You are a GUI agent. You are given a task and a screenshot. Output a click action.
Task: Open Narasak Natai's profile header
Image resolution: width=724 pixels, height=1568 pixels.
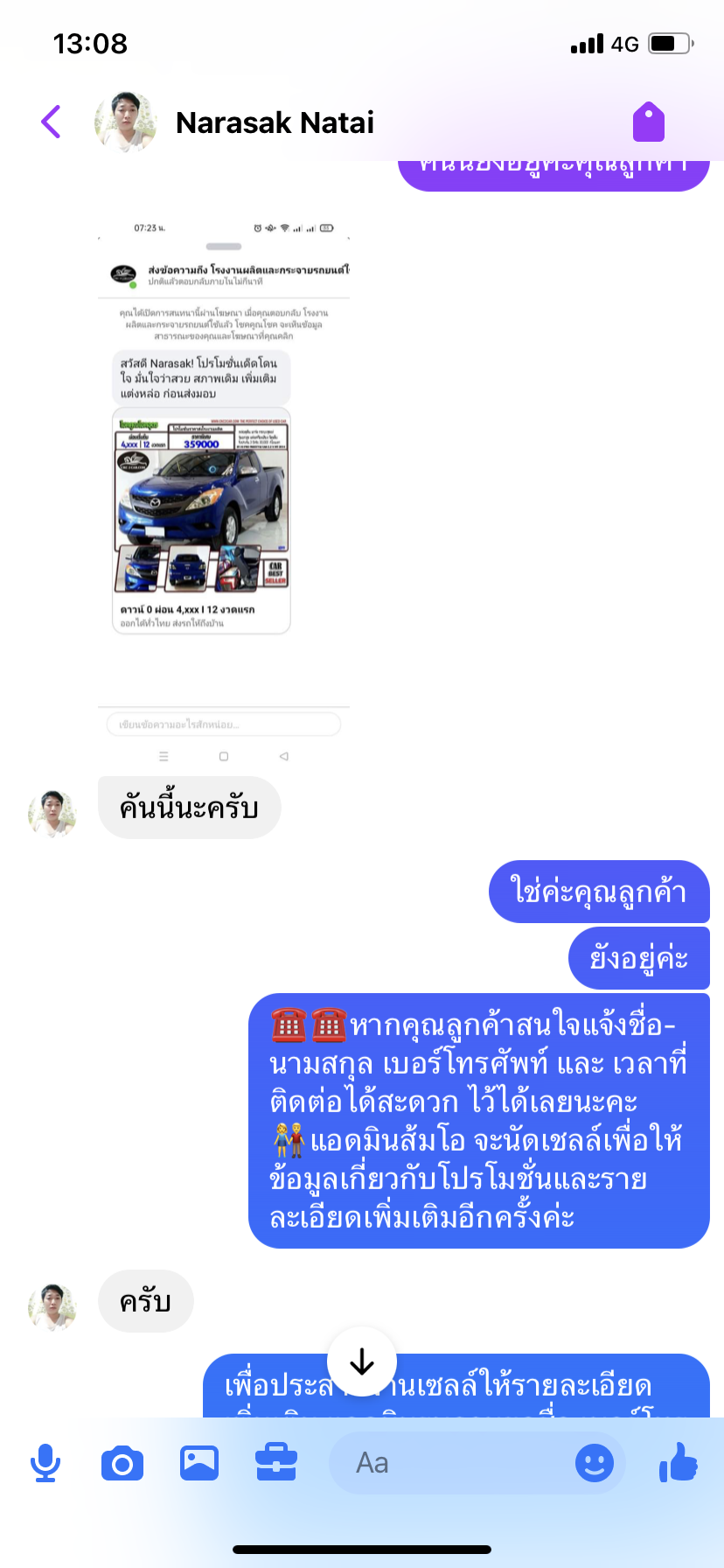[234, 122]
